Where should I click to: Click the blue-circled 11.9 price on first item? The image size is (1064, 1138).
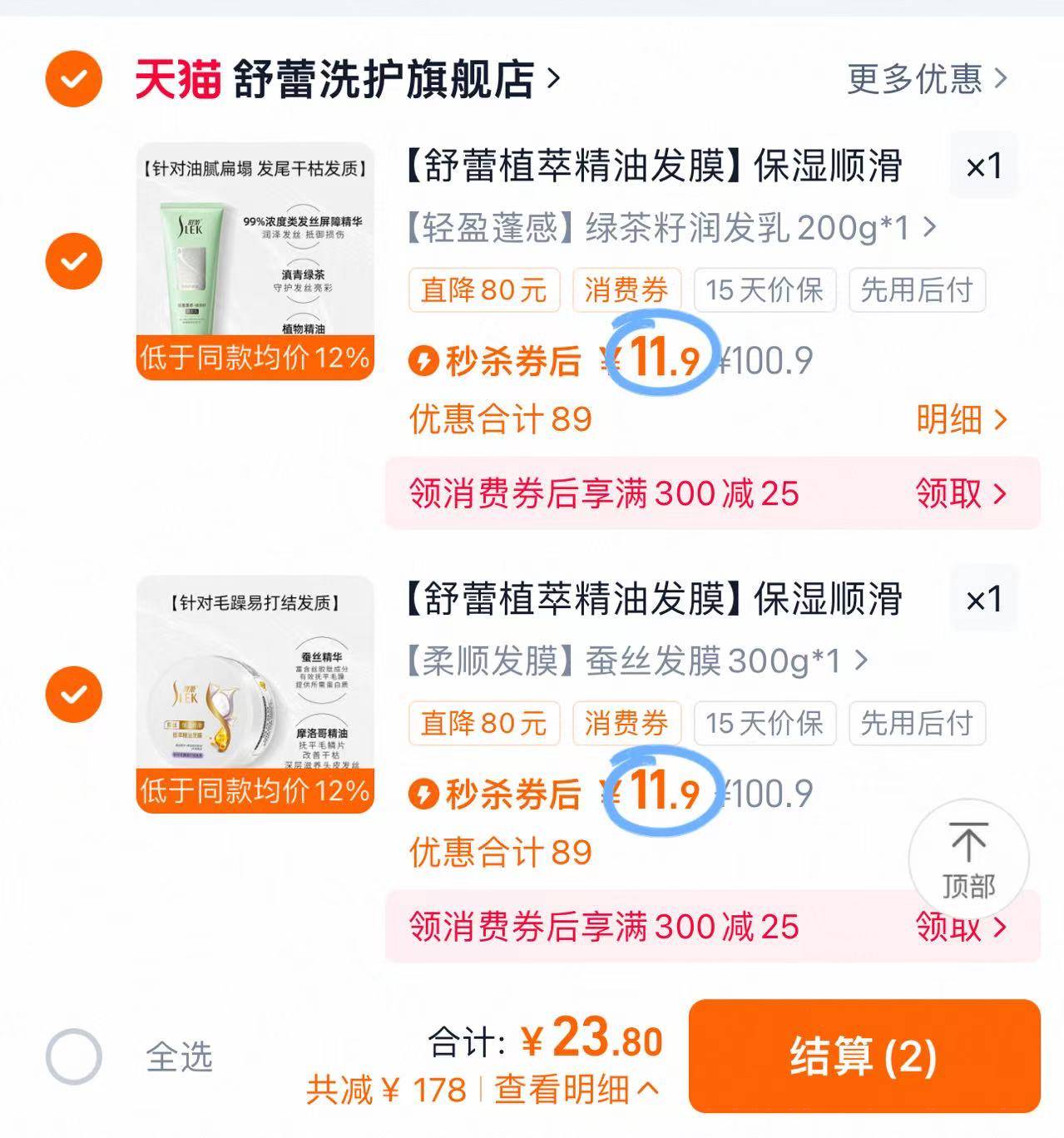pyautogui.click(x=660, y=356)
